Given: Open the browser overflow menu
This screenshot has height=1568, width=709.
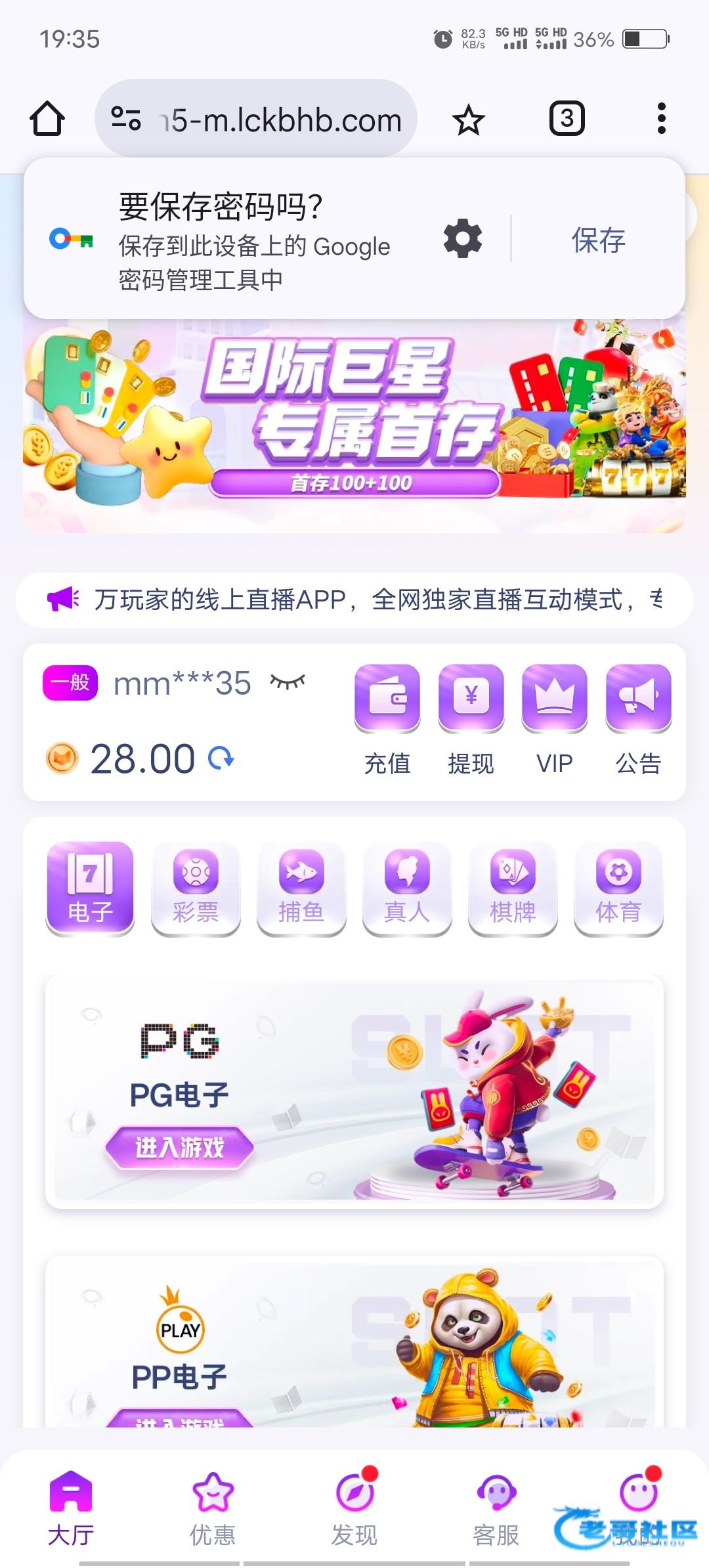Looking at the screenshot, I should [x=661, y=119].
